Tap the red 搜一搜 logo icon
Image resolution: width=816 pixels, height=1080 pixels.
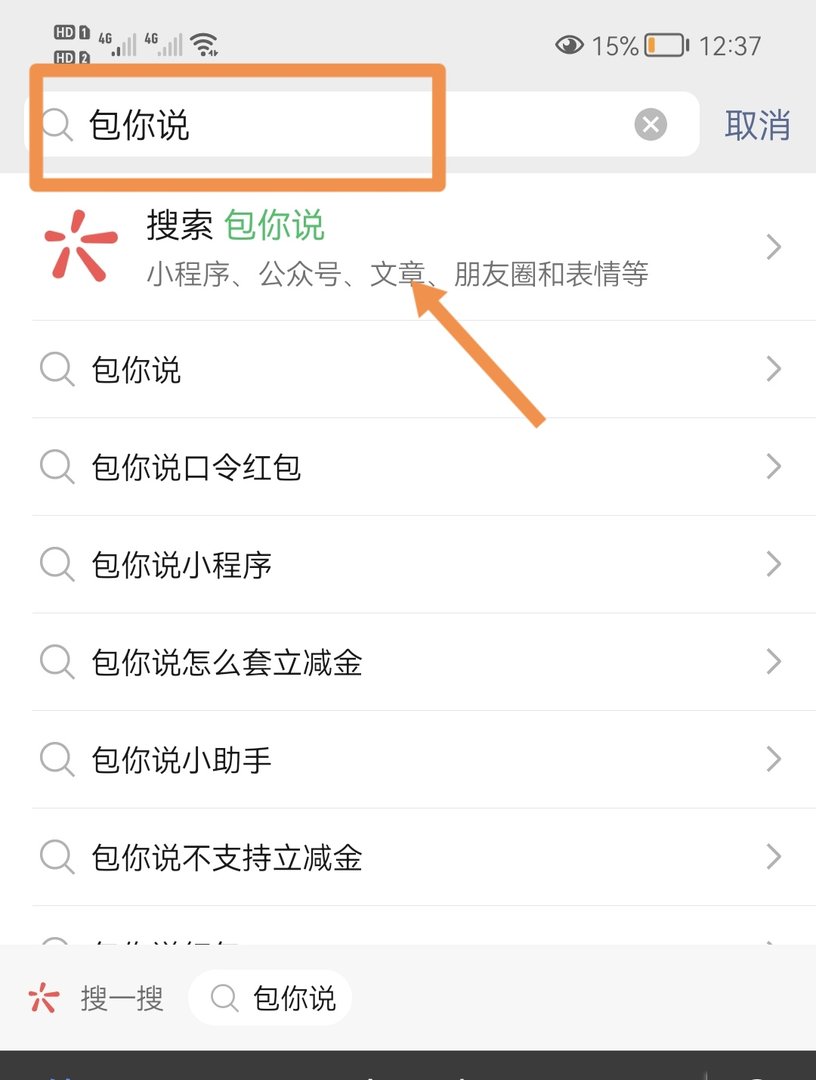[x=42, y=997]
